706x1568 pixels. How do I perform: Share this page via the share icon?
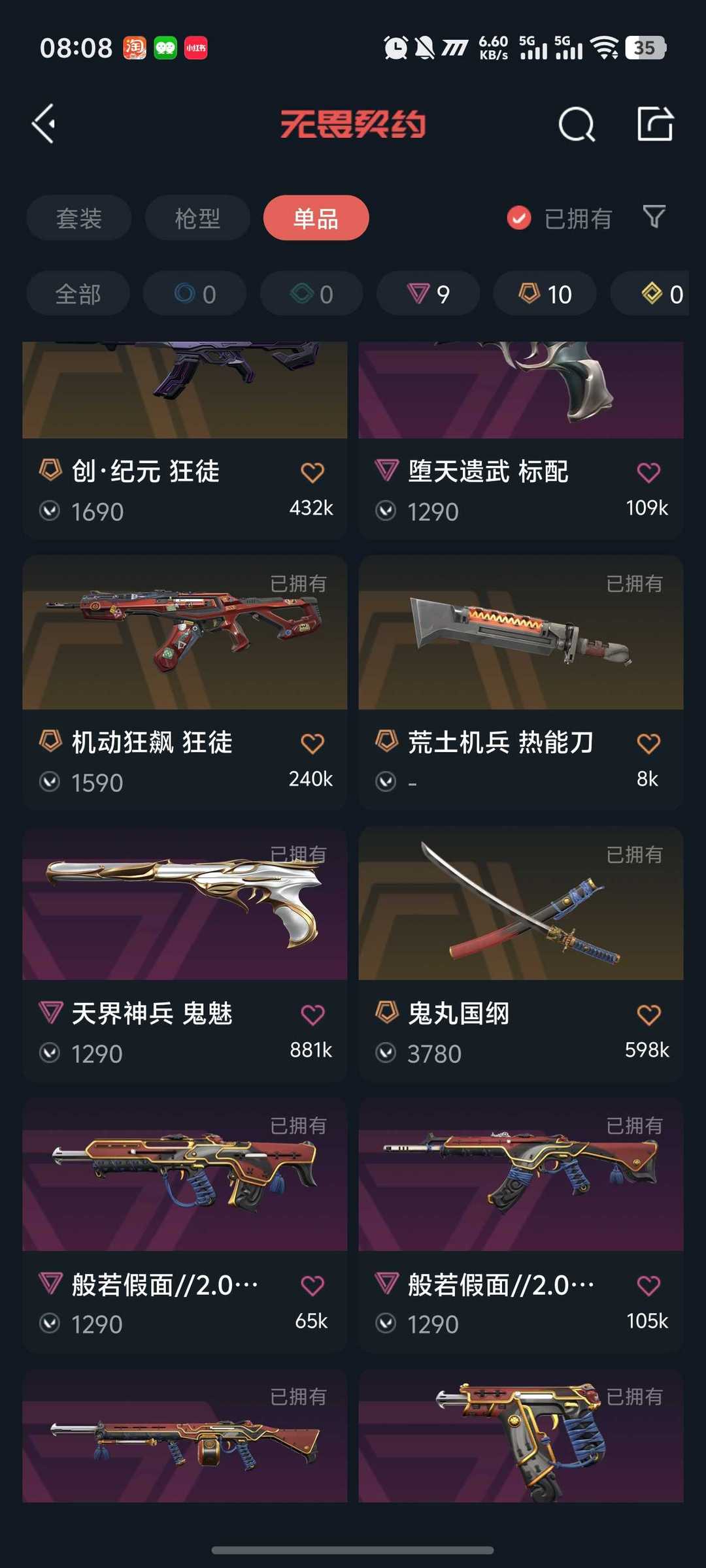(655, 123)
